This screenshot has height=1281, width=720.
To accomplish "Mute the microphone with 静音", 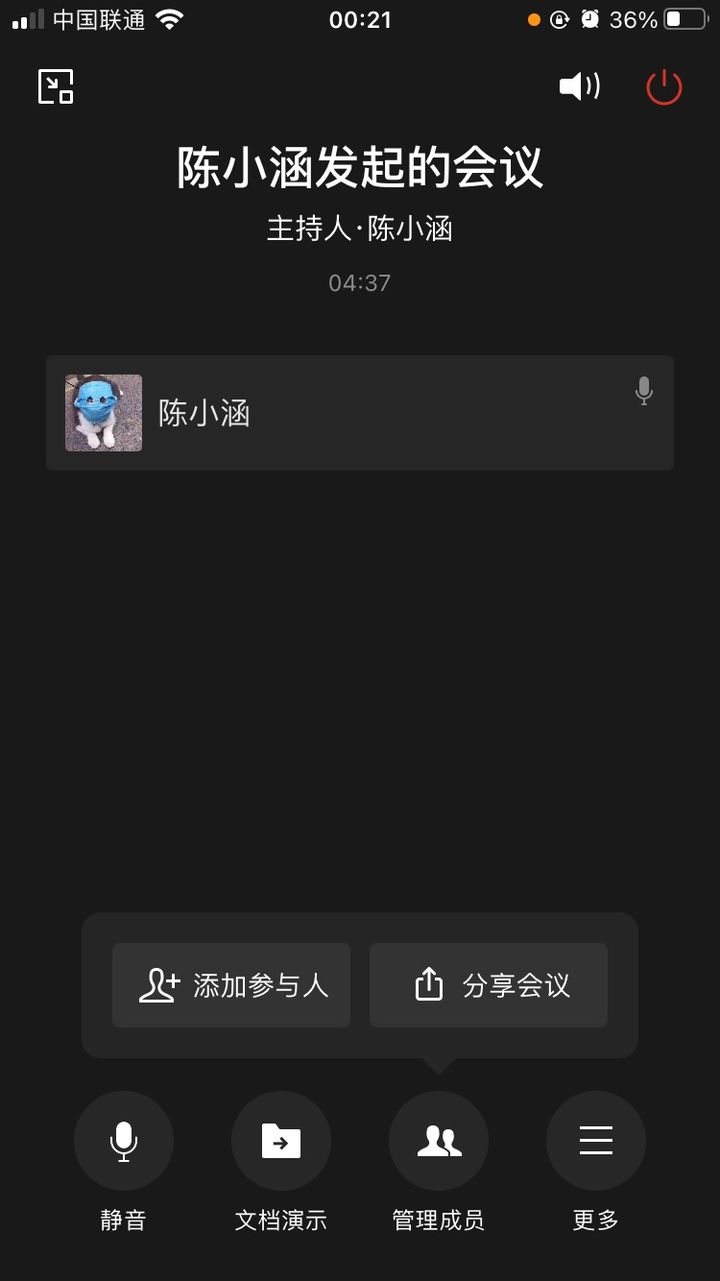I will (x=124, y=1141).
